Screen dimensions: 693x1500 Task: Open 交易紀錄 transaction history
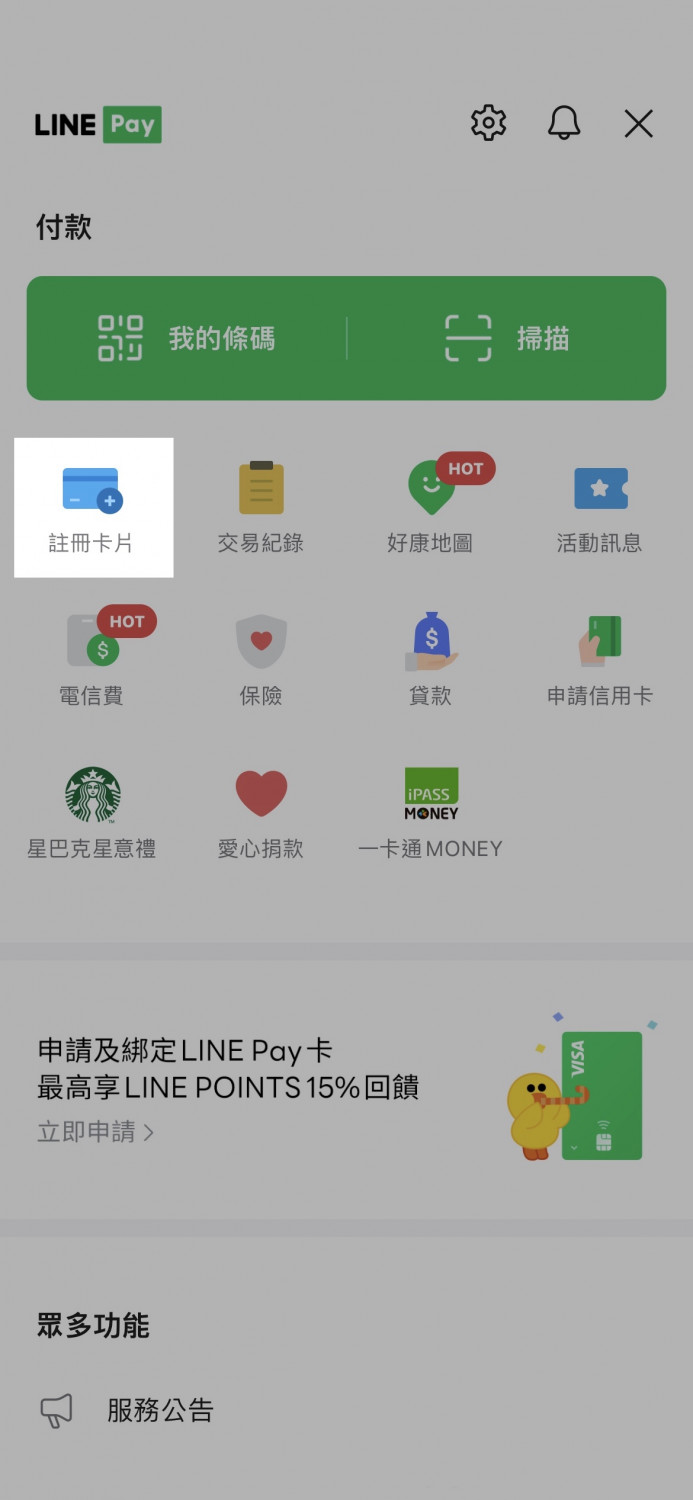(x=261, y=508)
